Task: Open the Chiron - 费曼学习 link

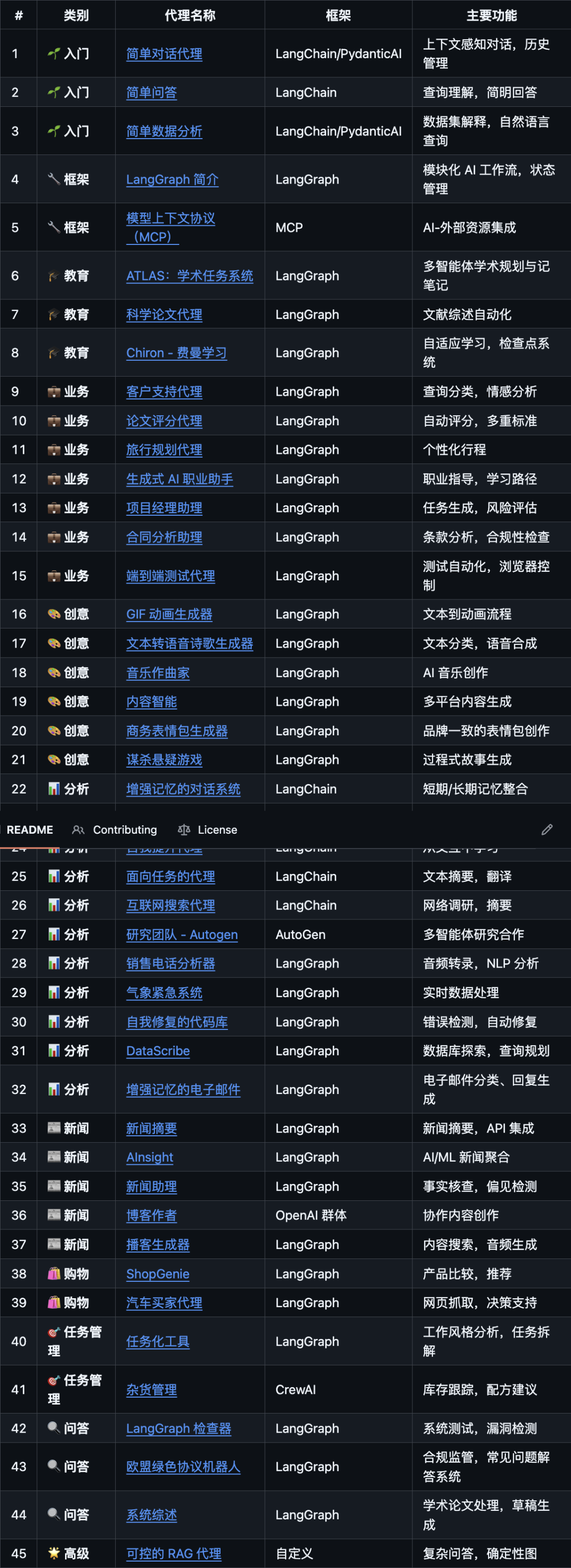Action: point(177,352)
